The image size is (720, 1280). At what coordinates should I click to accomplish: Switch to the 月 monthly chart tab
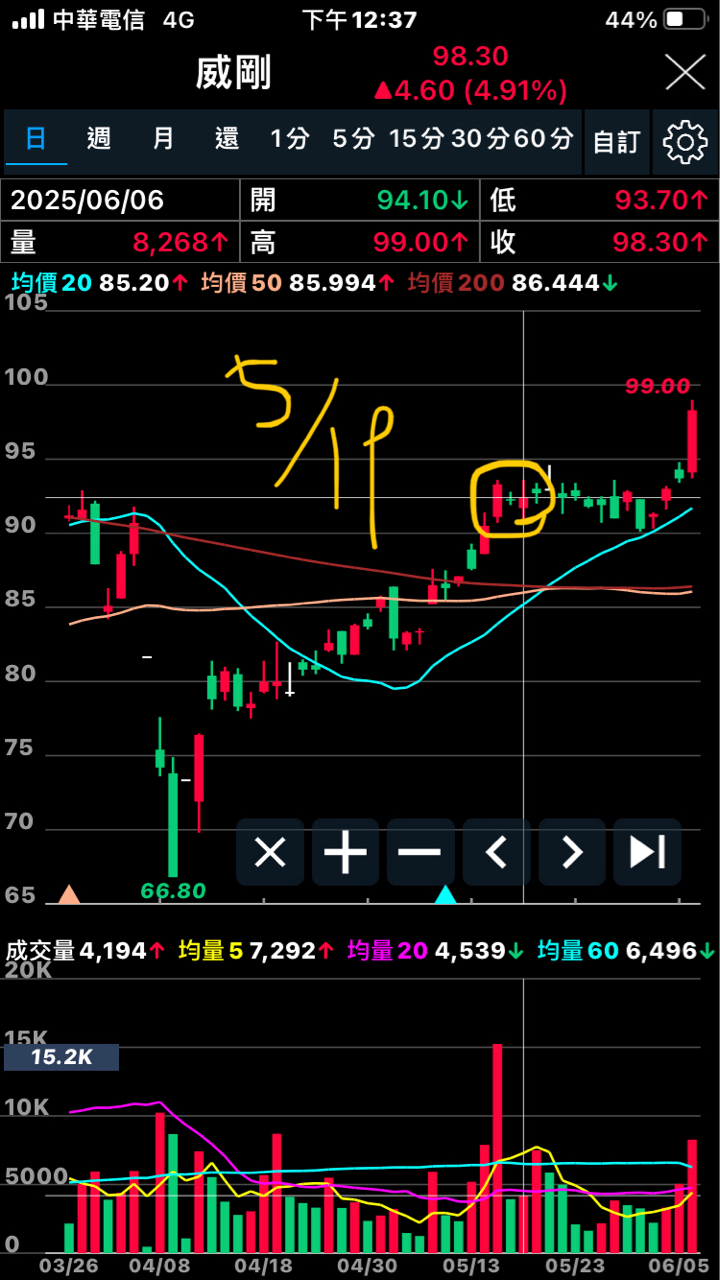(163, 140)
